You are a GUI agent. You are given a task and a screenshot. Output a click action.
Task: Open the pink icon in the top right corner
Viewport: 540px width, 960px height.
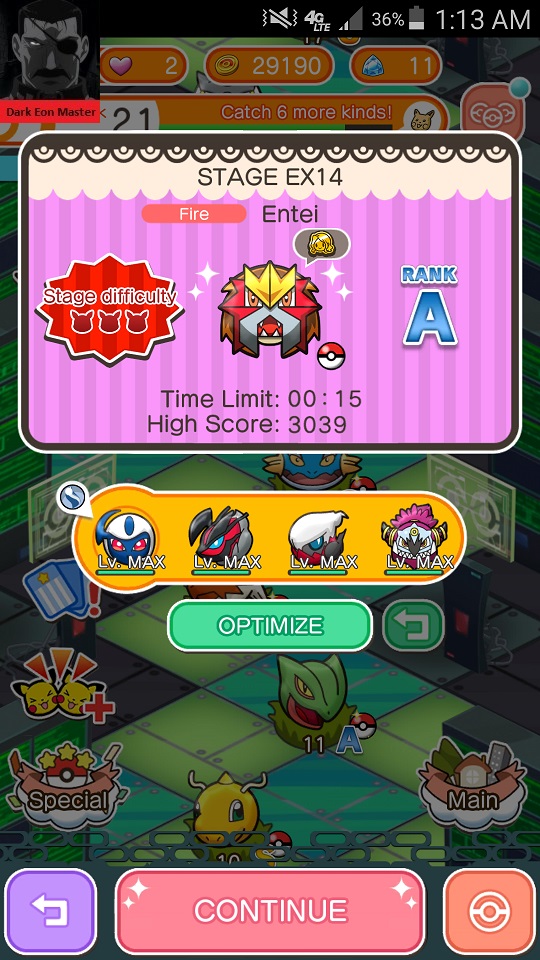493,110
